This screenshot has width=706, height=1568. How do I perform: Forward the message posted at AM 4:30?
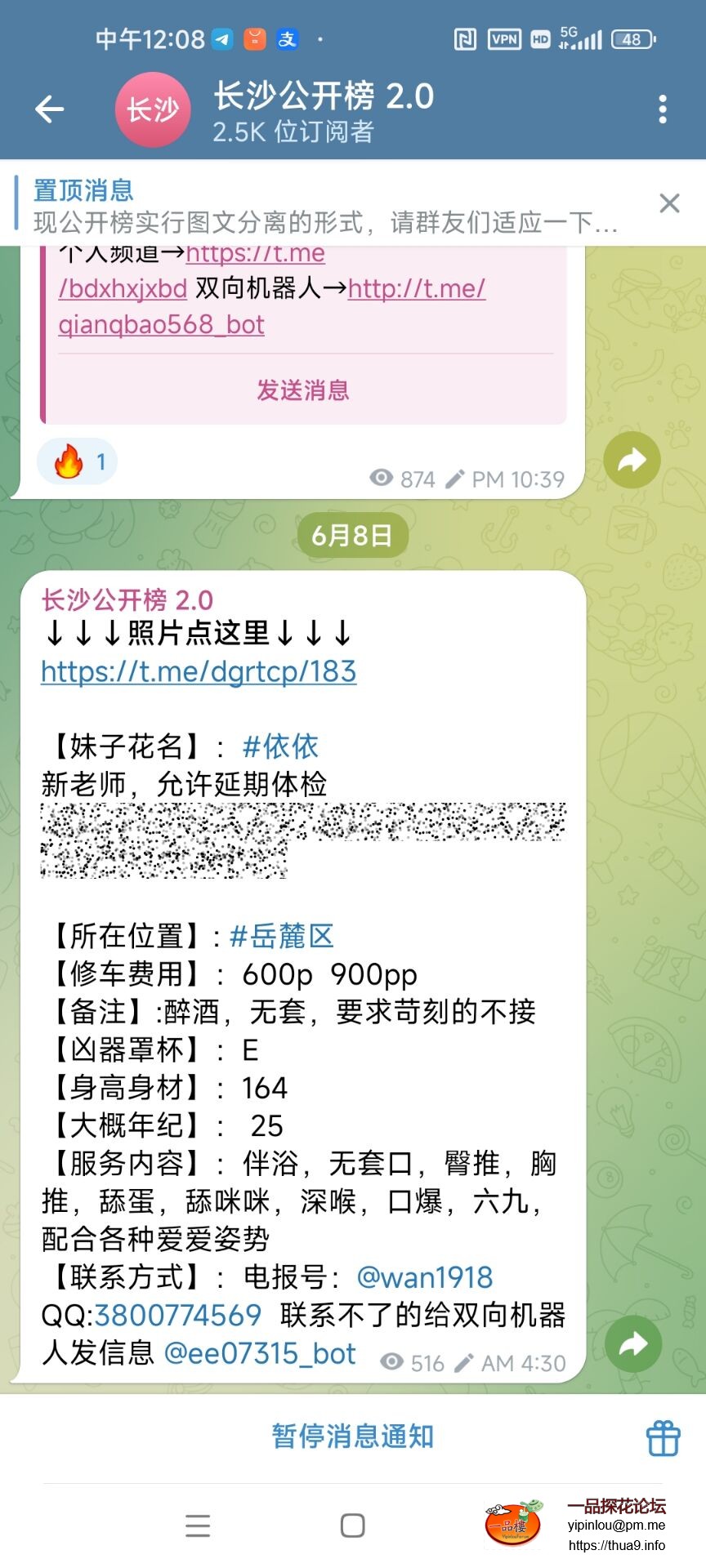click(632, 1343)
